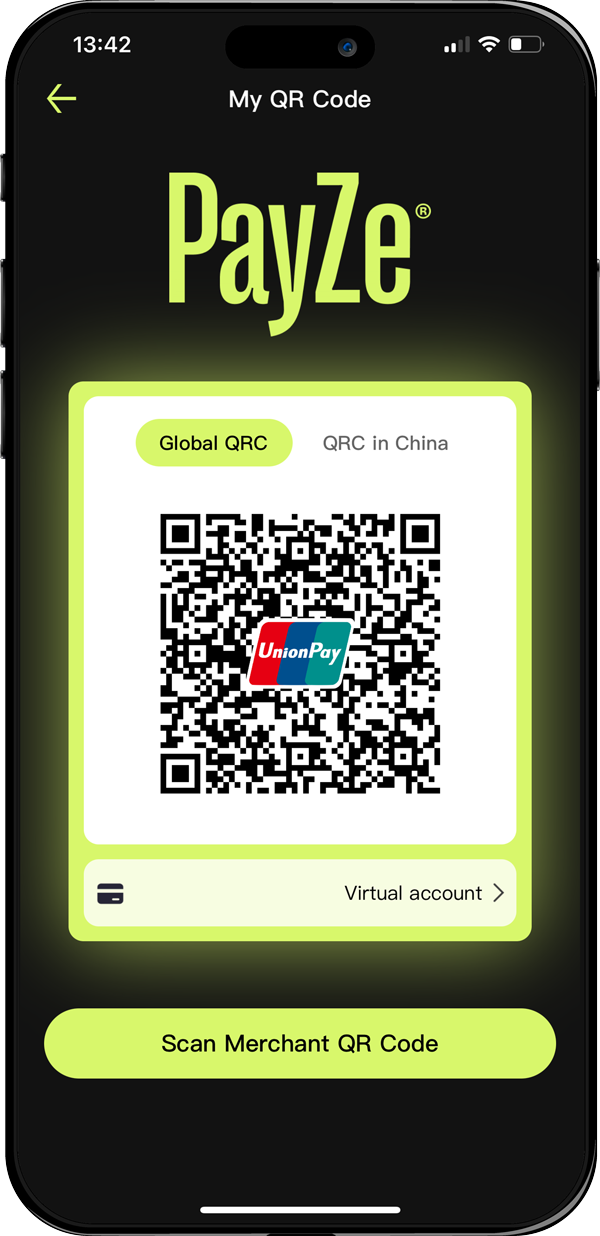Go back using the arrow icon
This screenshot has height=1236, width=600.
pos(61,99)
